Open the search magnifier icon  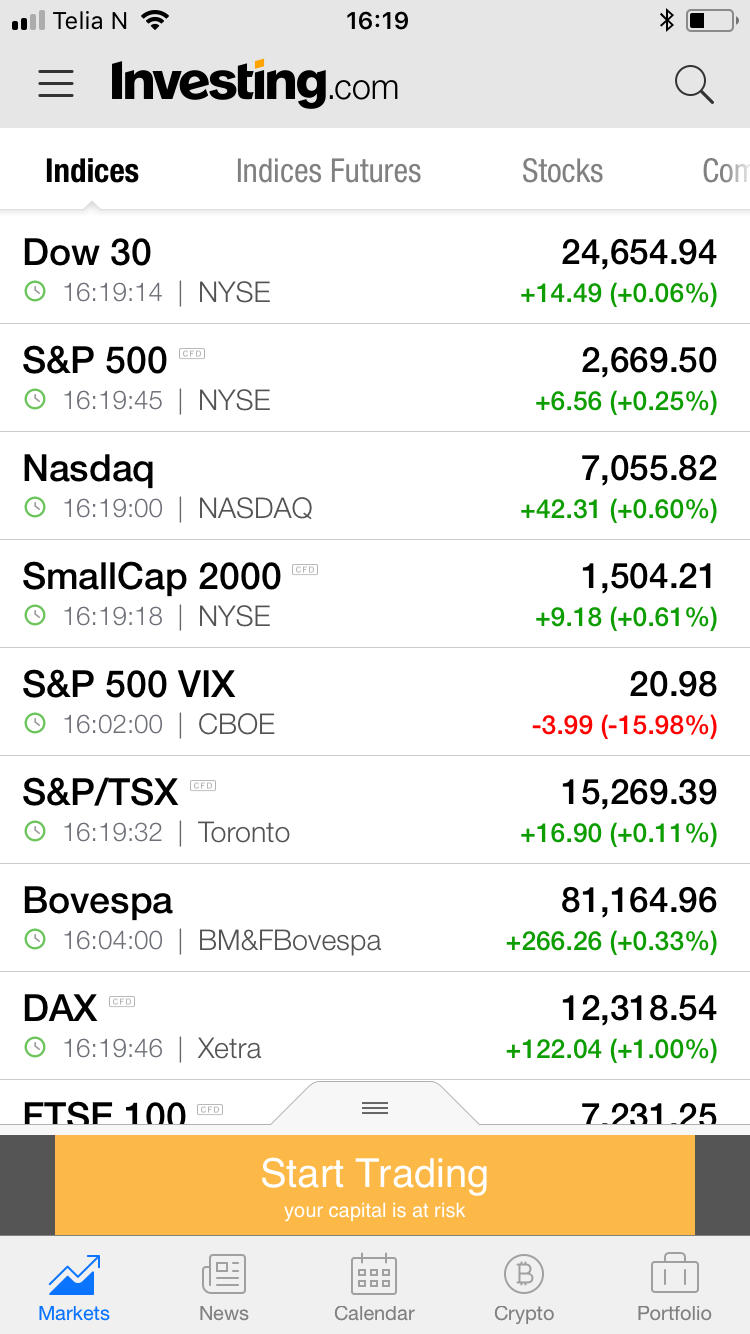(x=693, y=85)
